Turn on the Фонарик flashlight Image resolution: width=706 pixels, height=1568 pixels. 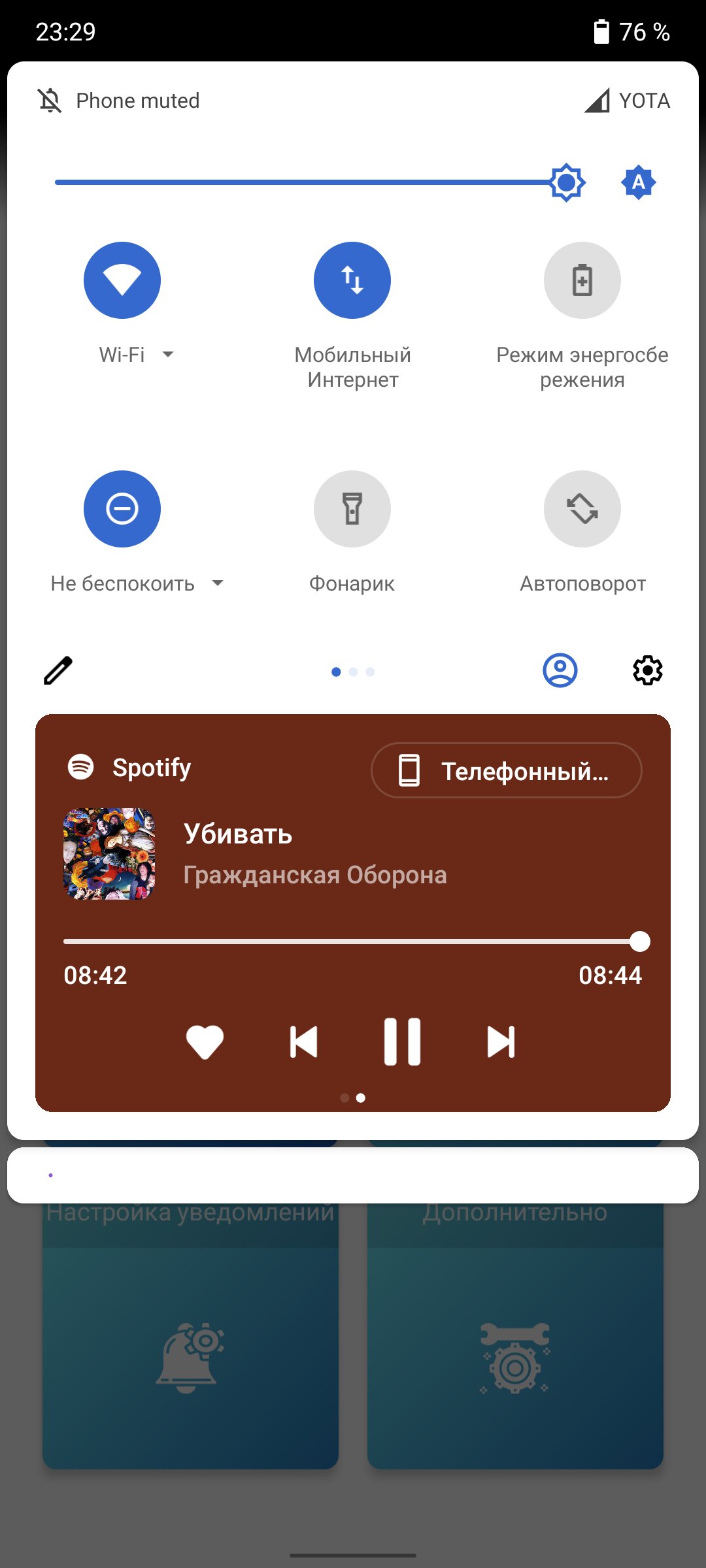pyautogui.click(x=352, y=509)
